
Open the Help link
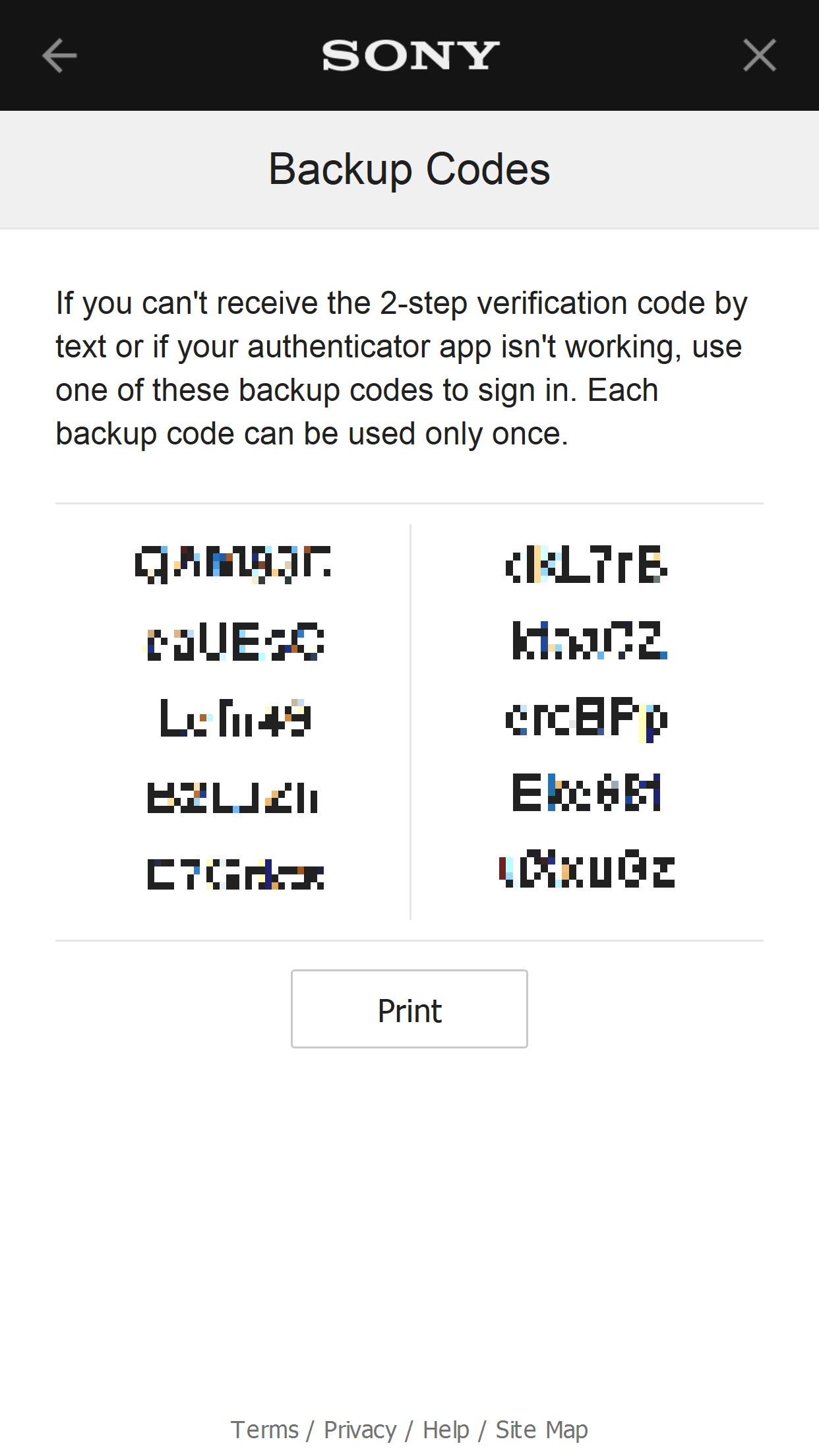pyautogui.click(x=446, y=1430)
